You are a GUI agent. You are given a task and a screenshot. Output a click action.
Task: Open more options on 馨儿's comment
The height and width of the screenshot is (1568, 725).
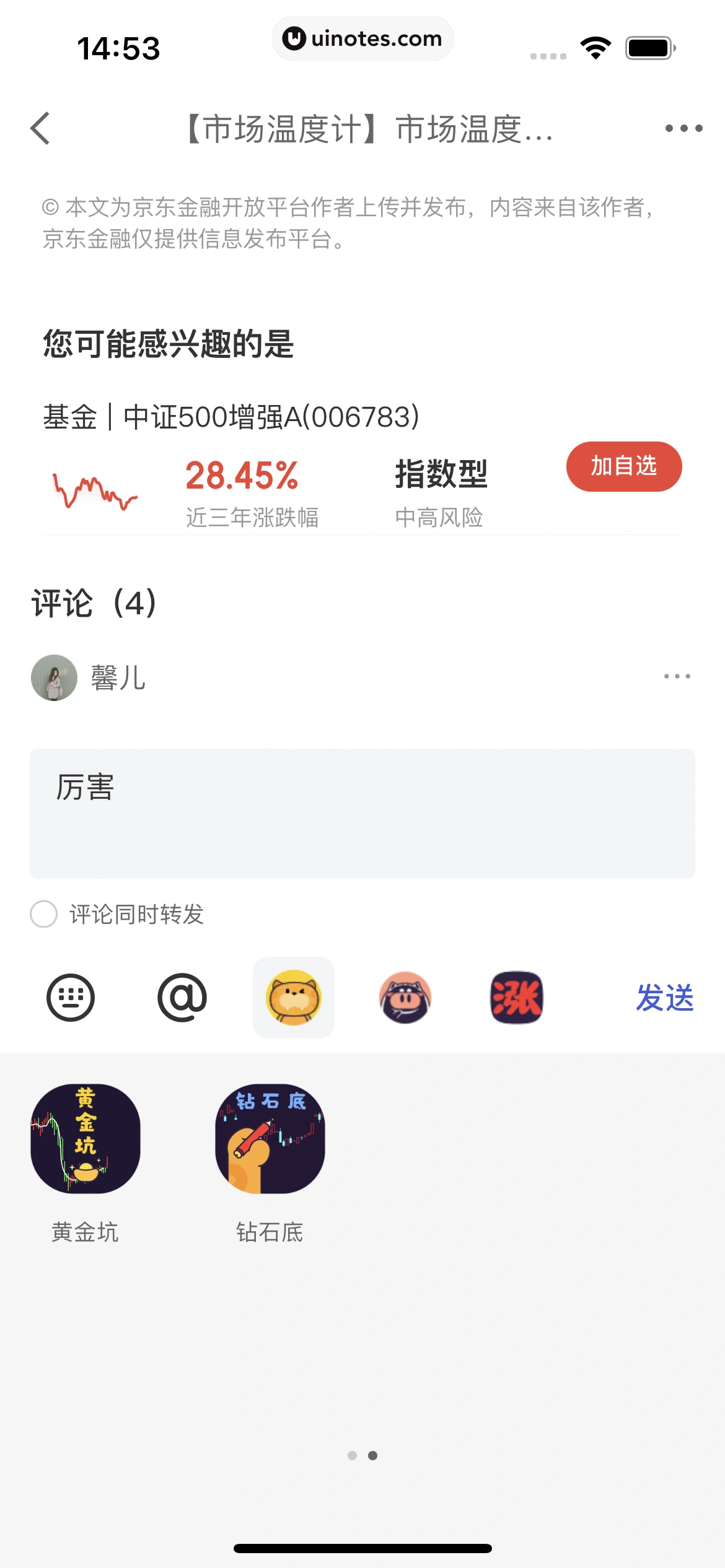(677, 676)
